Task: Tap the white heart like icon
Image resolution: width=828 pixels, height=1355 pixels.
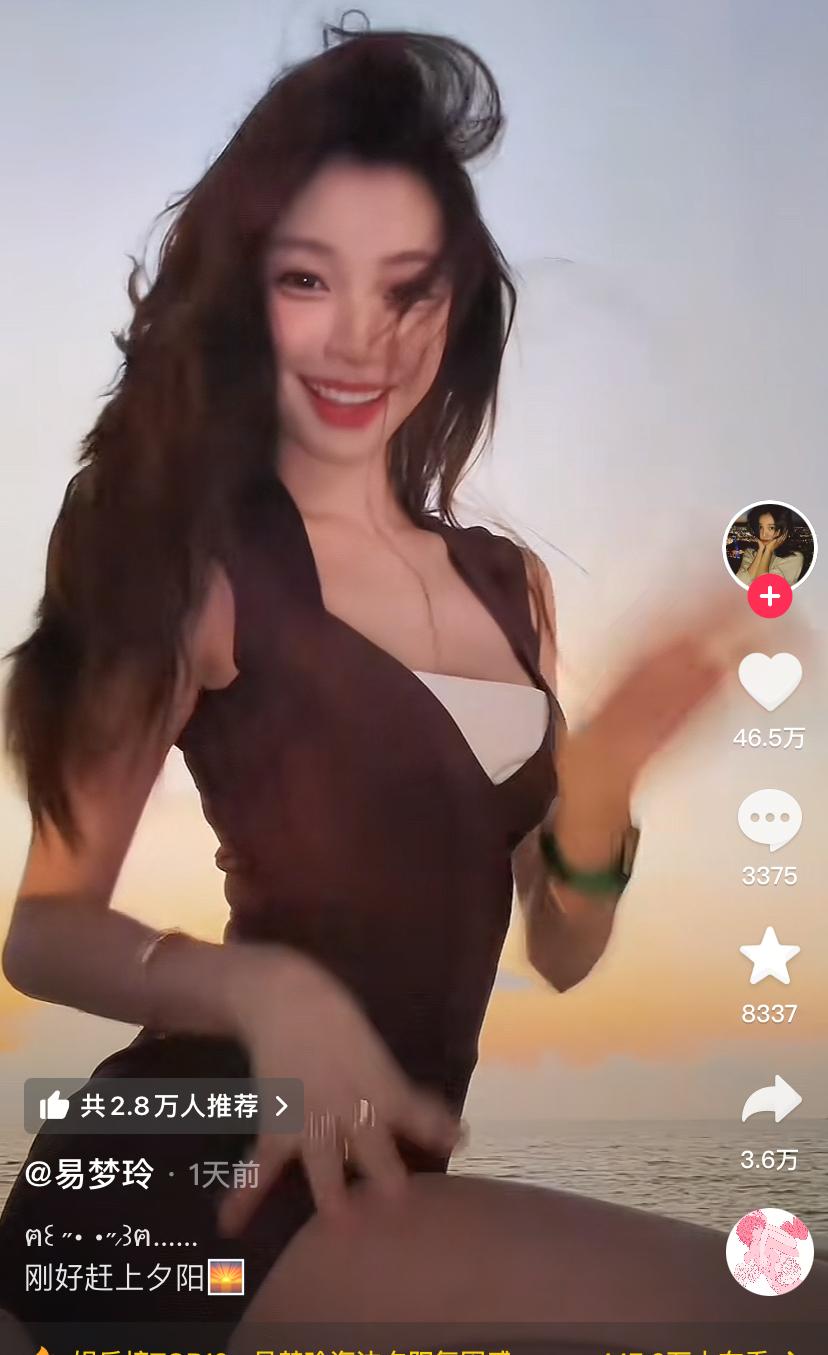Action: click(769, 683)
